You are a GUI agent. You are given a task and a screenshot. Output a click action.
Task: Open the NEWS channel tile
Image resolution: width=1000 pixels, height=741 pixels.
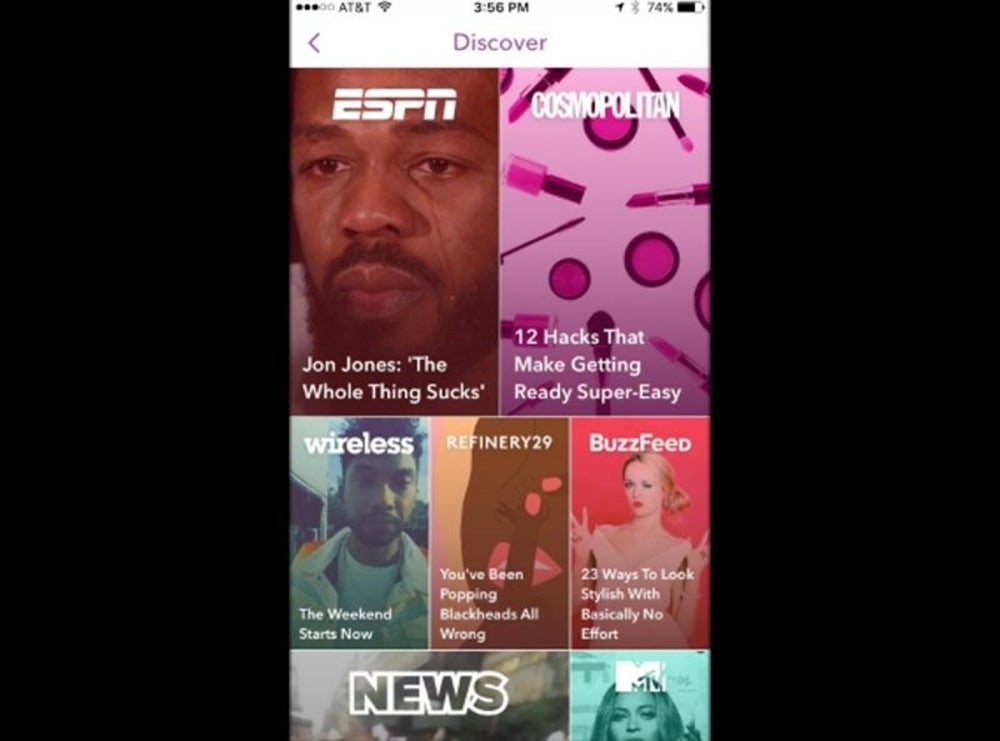click(x=429, y=696)
